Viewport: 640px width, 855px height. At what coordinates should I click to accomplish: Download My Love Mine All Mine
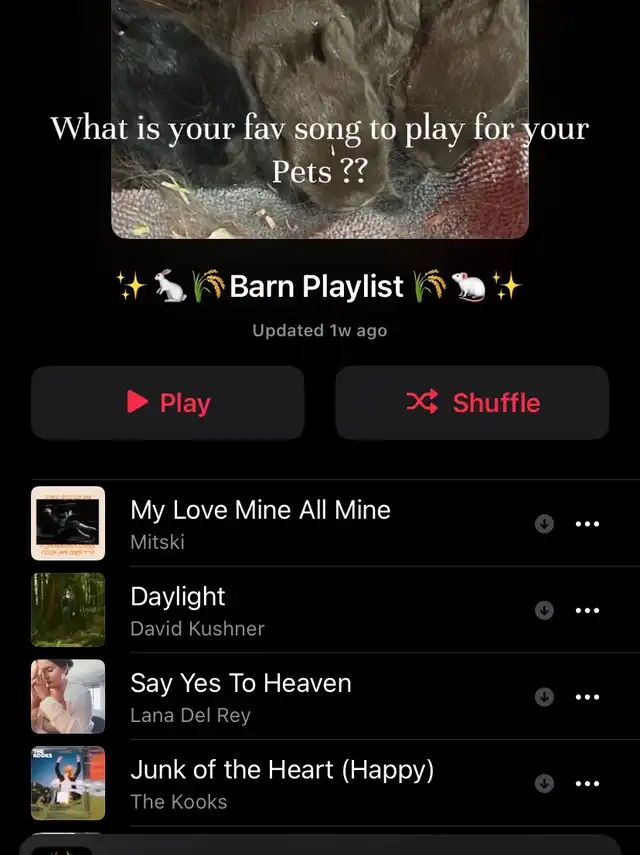[544, 523]
